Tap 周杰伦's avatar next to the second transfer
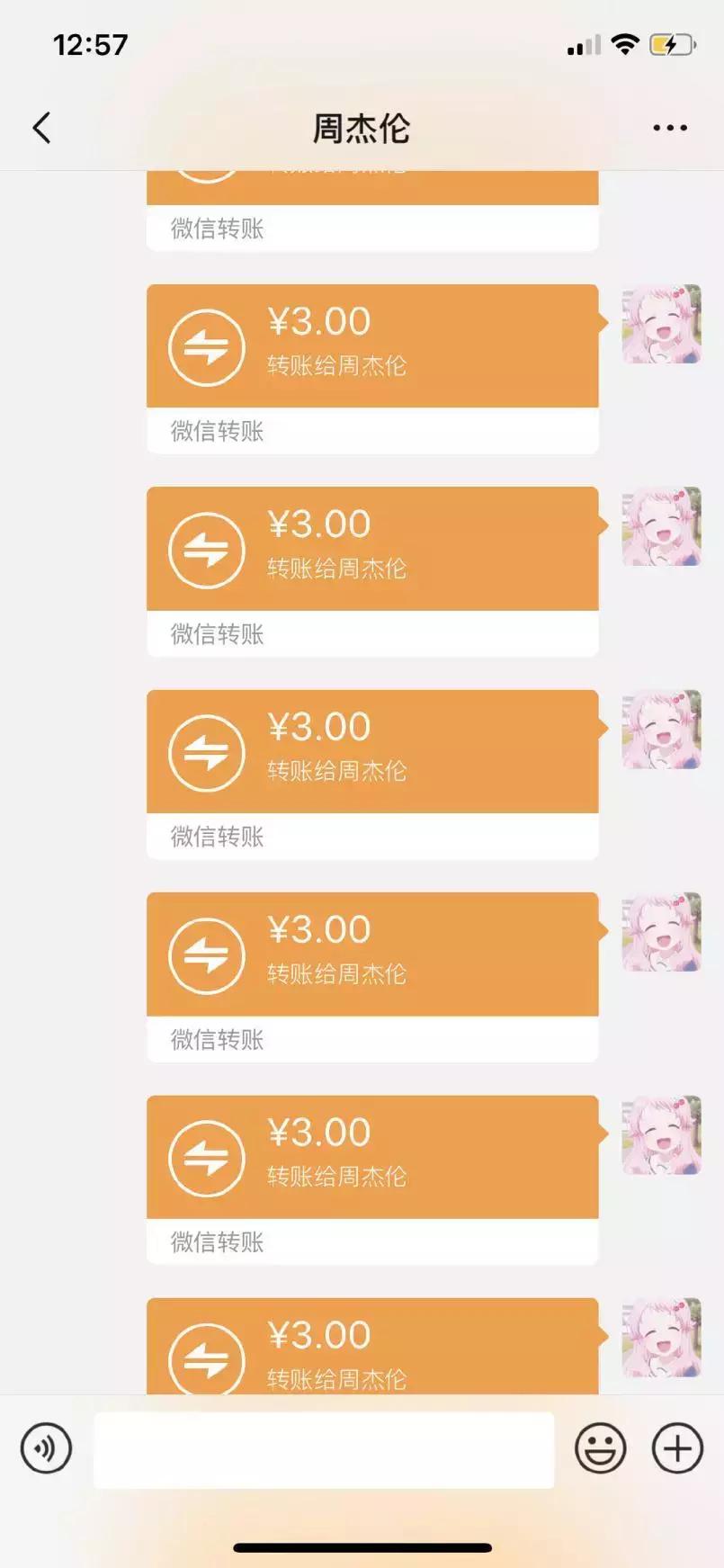The width and height of the screenshot is (724, 1568). tap(661, 526)
